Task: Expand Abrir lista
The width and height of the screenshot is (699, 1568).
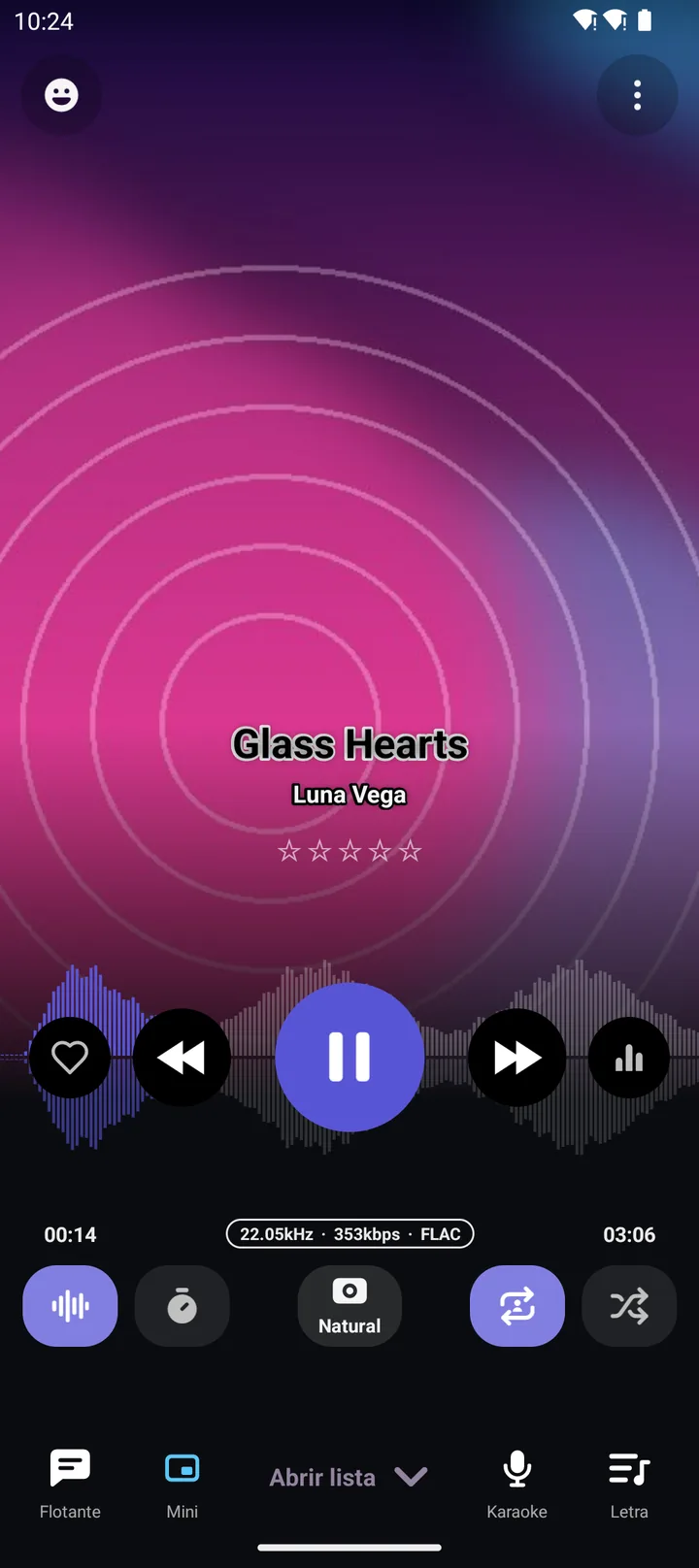Action: [x=349, y=1477]
